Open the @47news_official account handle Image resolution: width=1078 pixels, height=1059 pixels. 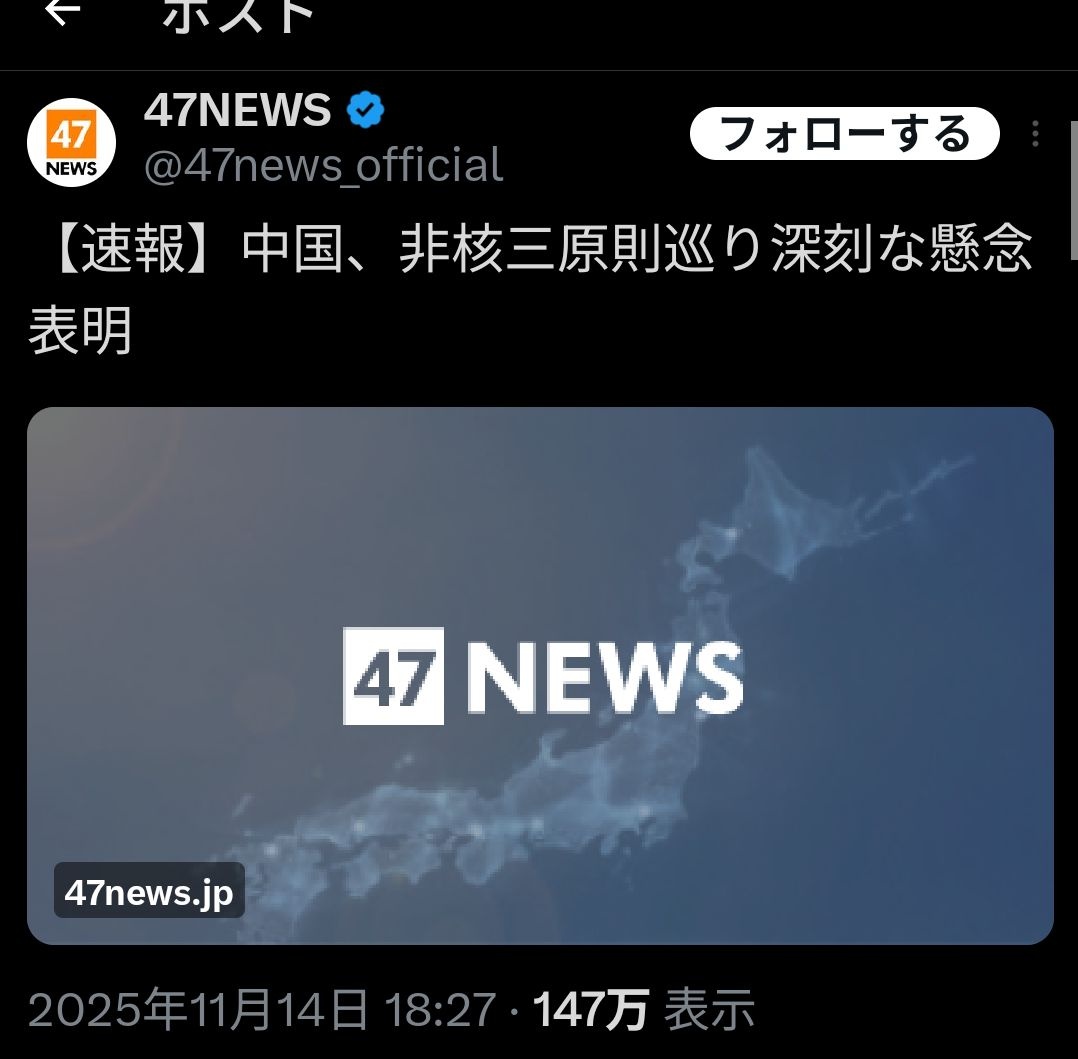click(323, 165)
